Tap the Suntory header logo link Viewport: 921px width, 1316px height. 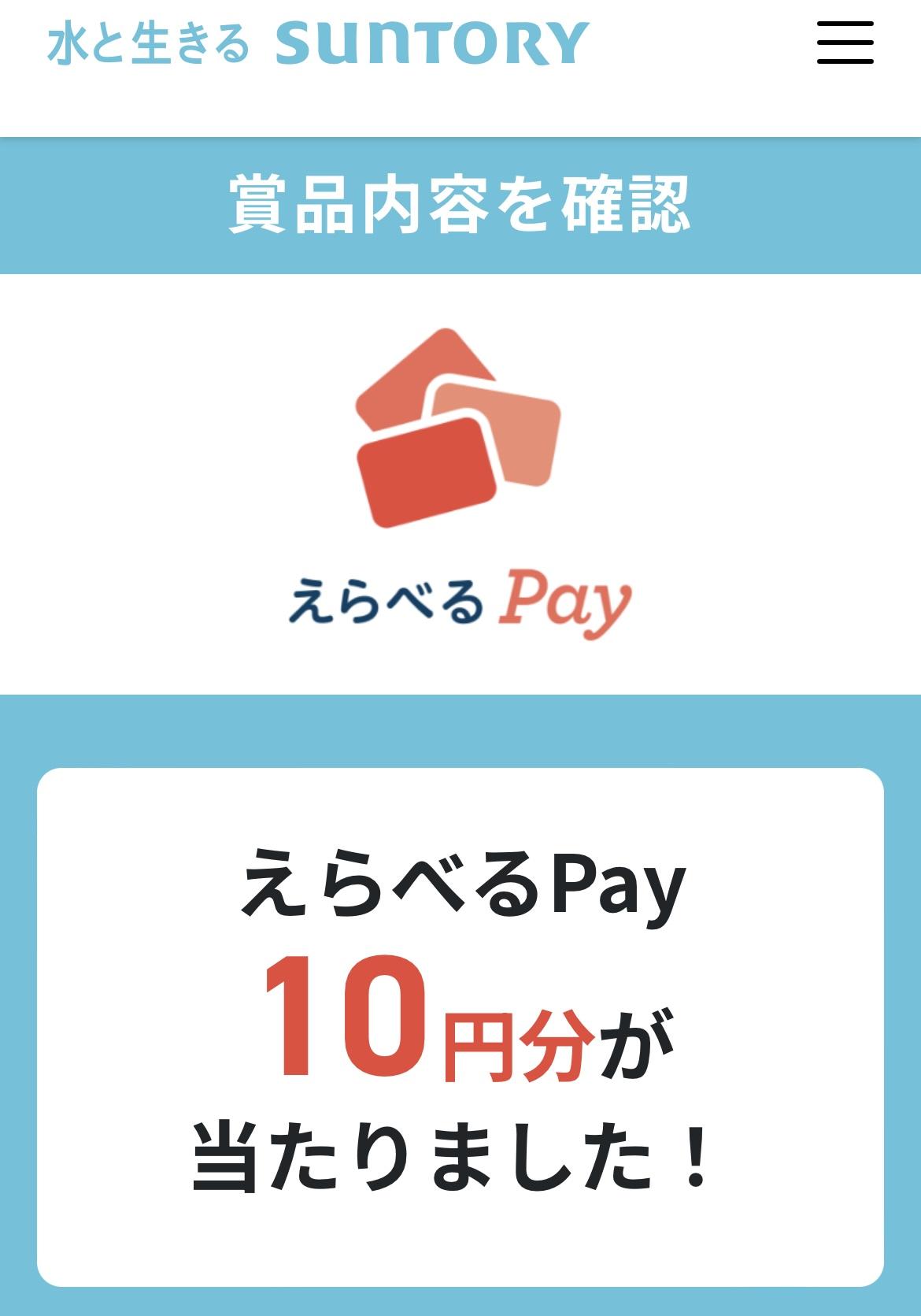click(x=318, y=43)
